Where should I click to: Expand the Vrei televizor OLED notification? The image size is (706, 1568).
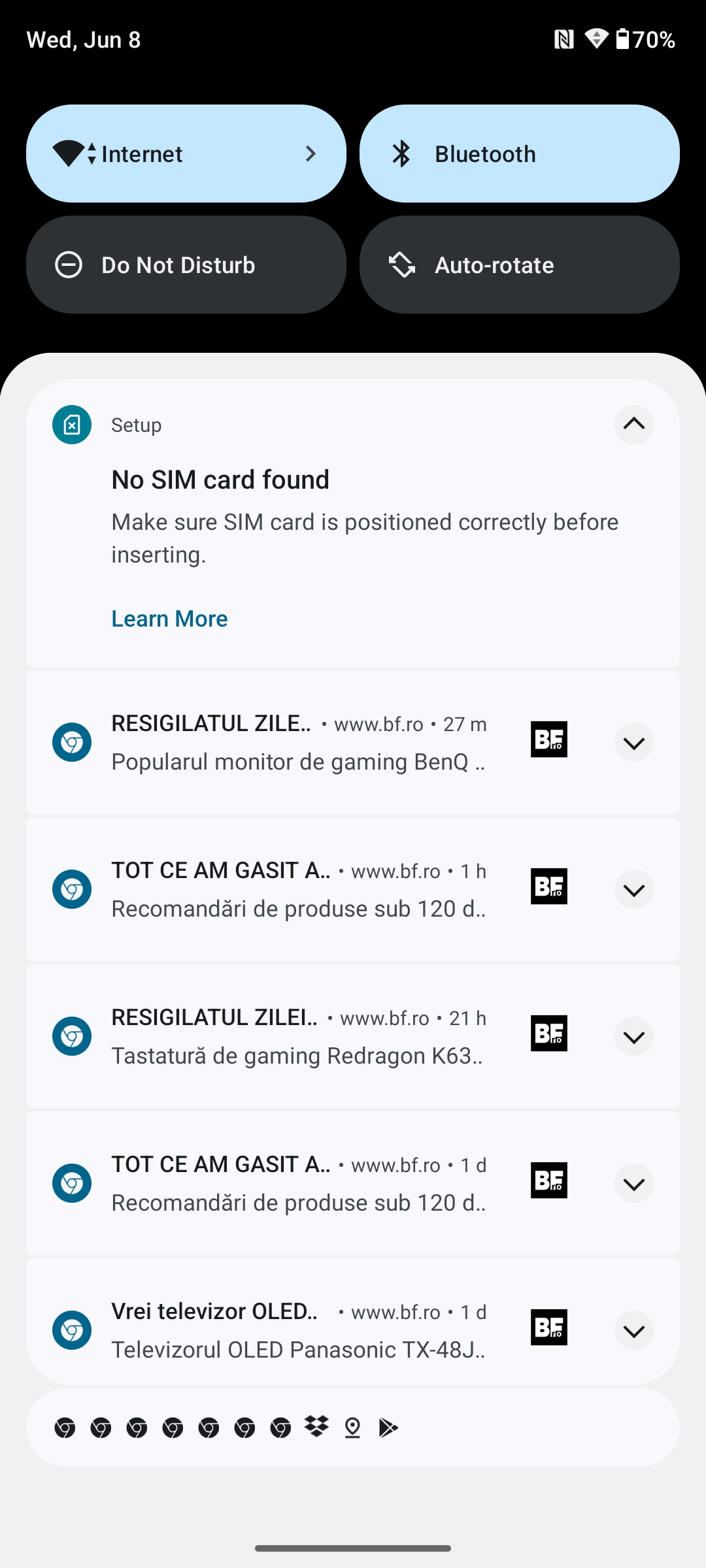click(x=634, y=1331)
